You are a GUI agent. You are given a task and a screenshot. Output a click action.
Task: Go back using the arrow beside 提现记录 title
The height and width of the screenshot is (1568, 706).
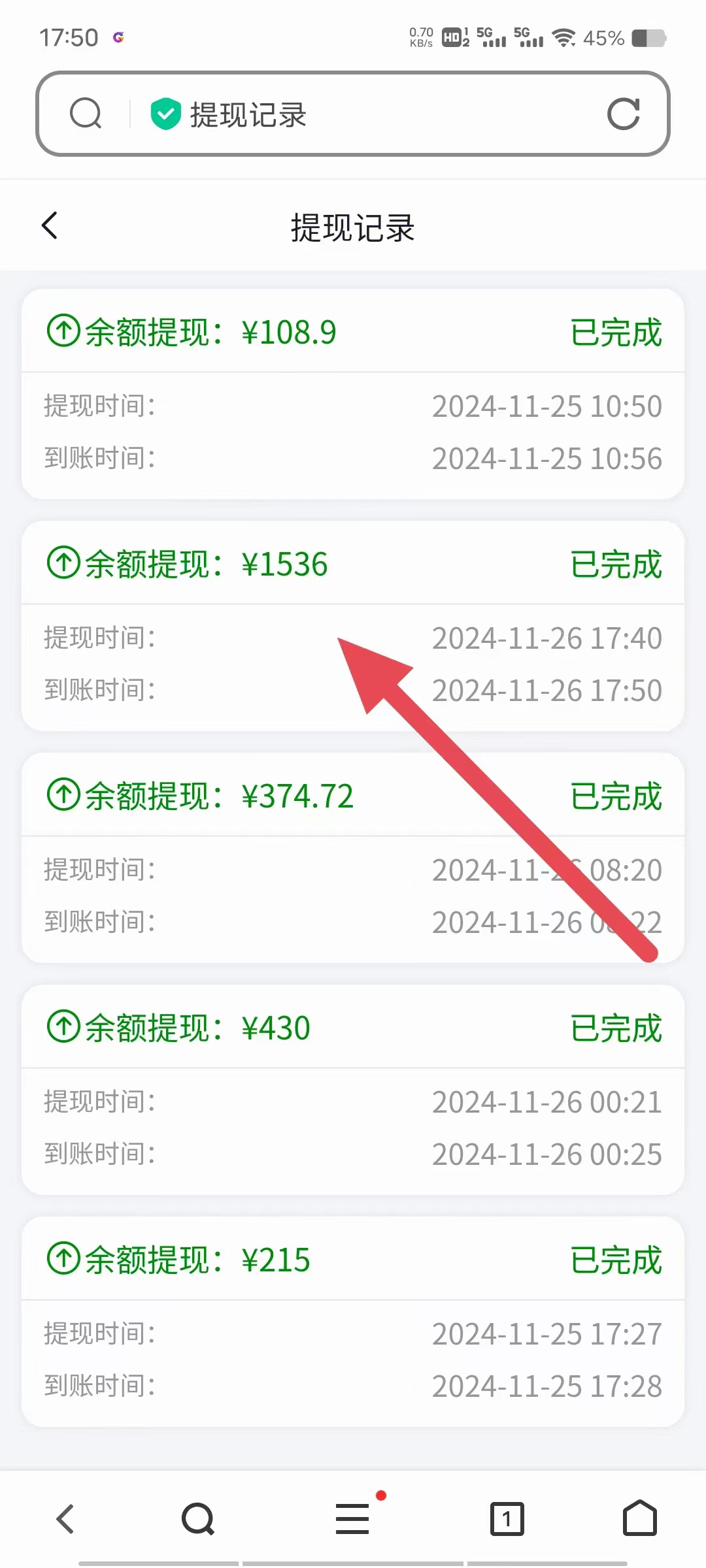[50, 225]
